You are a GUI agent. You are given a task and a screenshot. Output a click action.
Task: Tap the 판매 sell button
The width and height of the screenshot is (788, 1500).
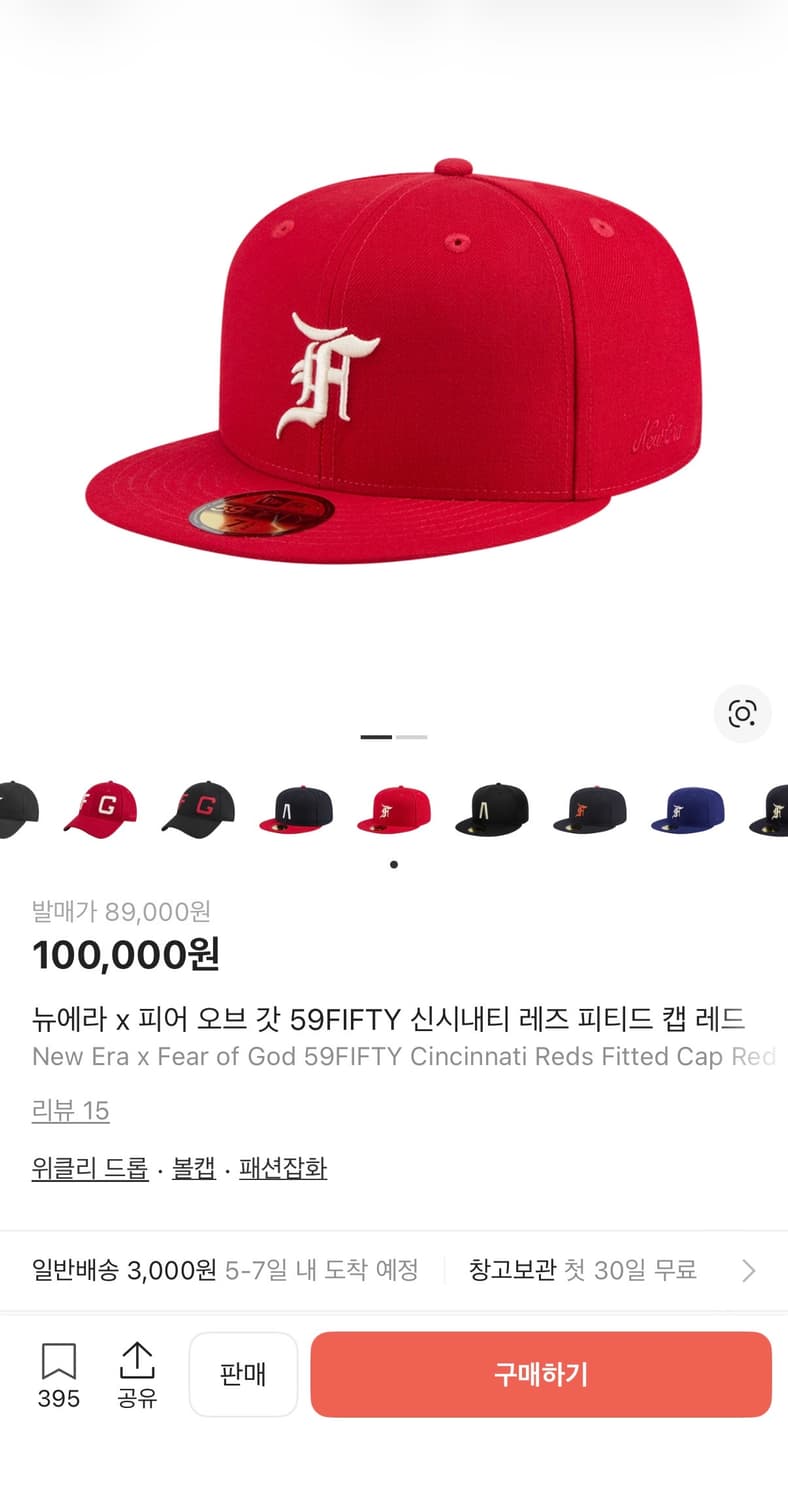243,1374
